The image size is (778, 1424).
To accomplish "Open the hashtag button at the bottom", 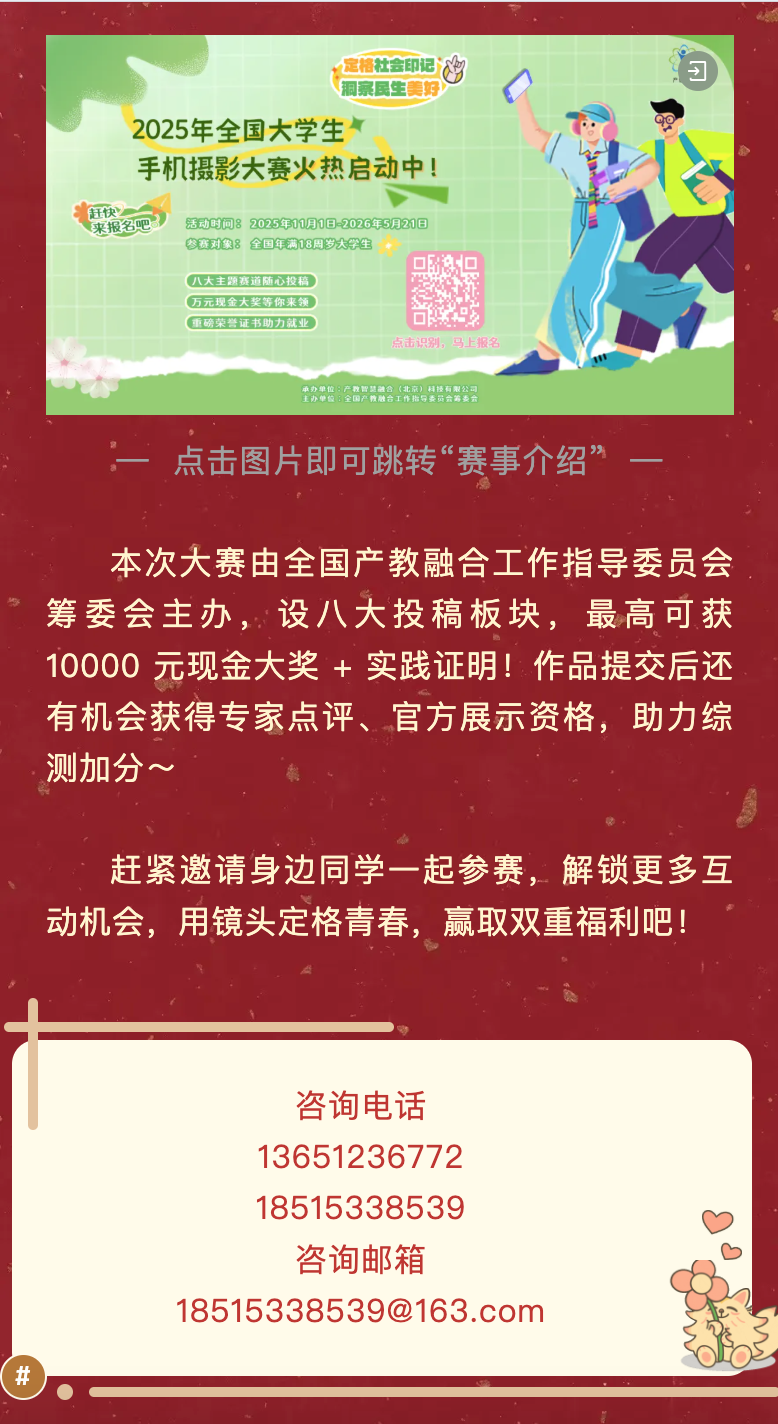I will pyautogui.click(x=23, y=1377).
